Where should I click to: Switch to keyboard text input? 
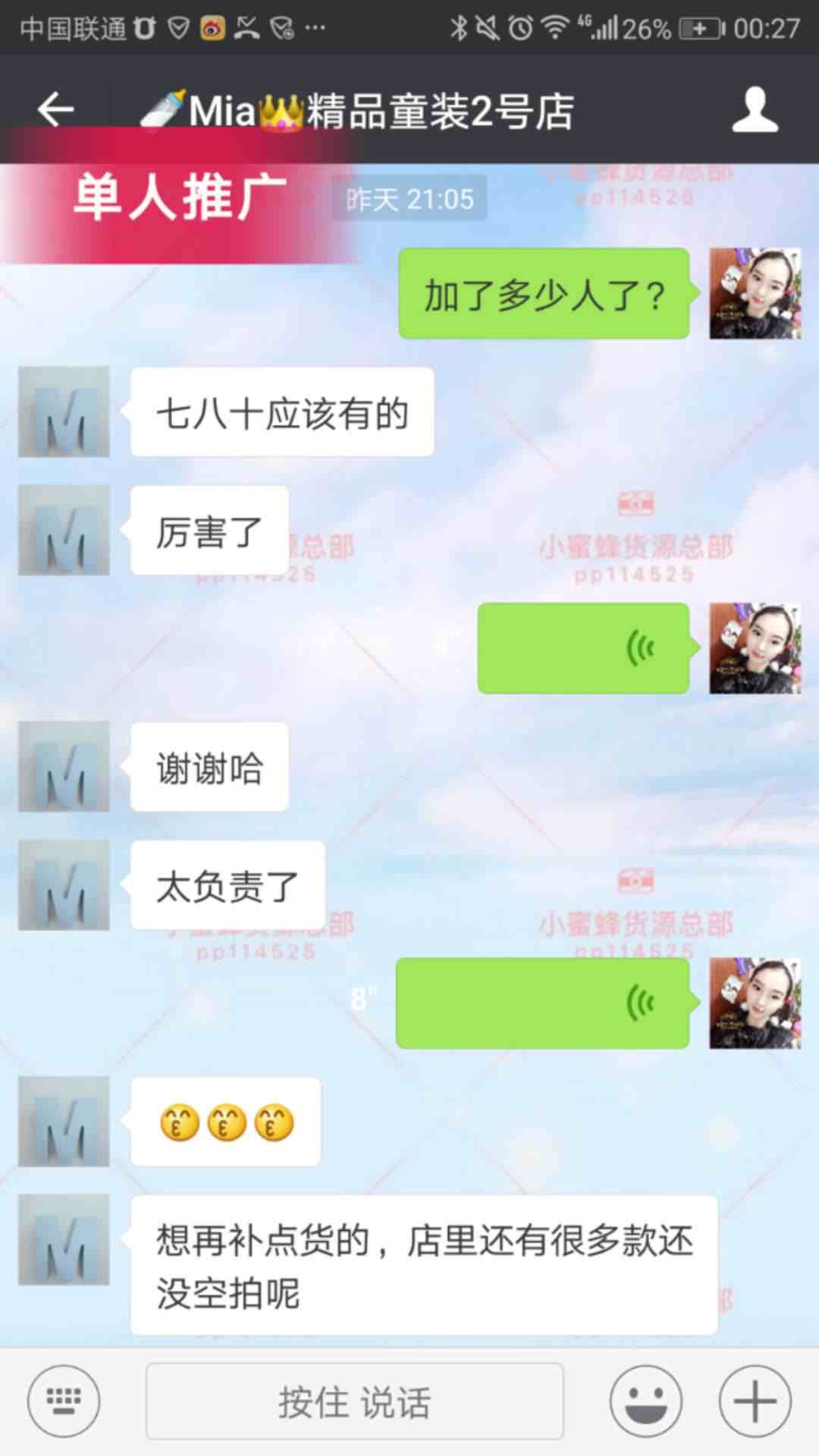click(x=64, y=1401)
